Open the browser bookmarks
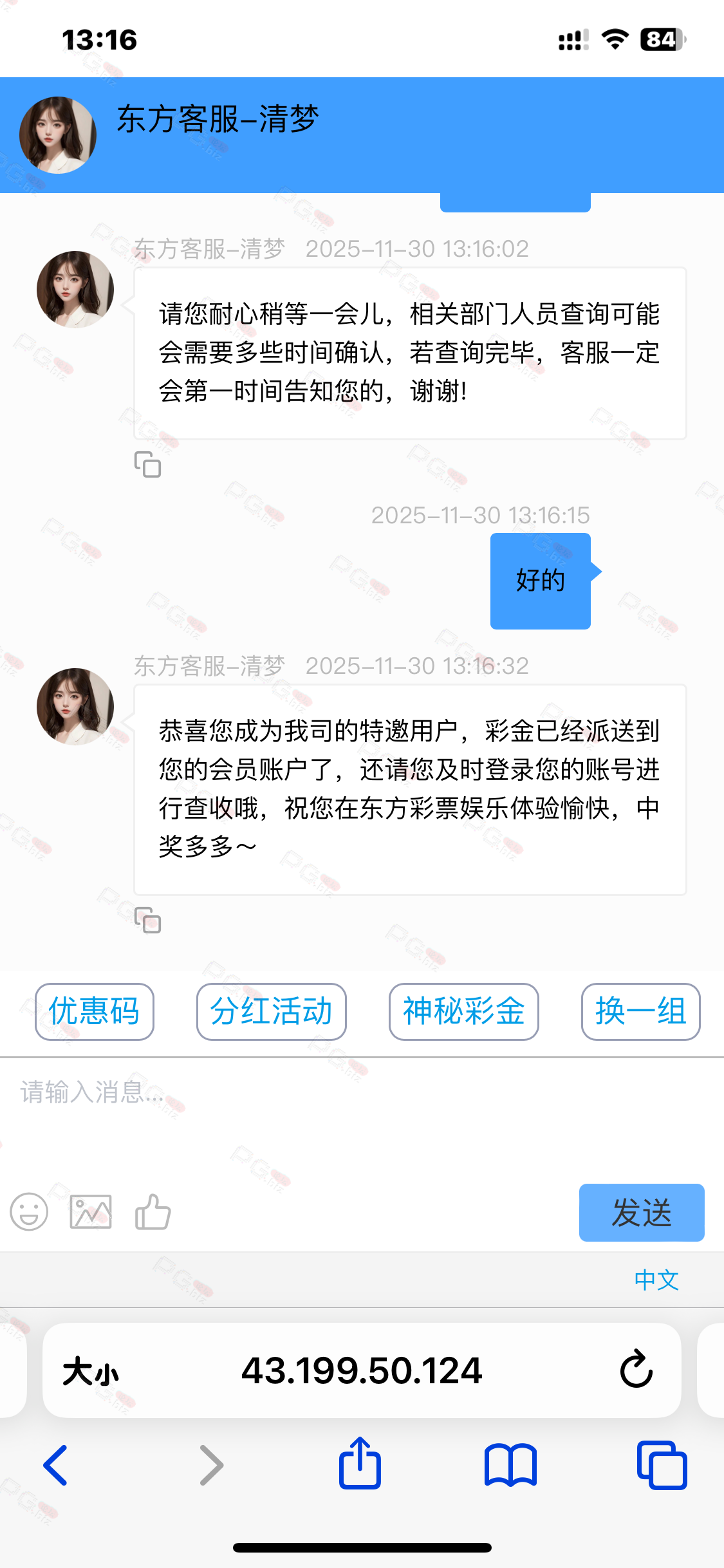This screenshot has width=724, height=1568. point(510,1465)
